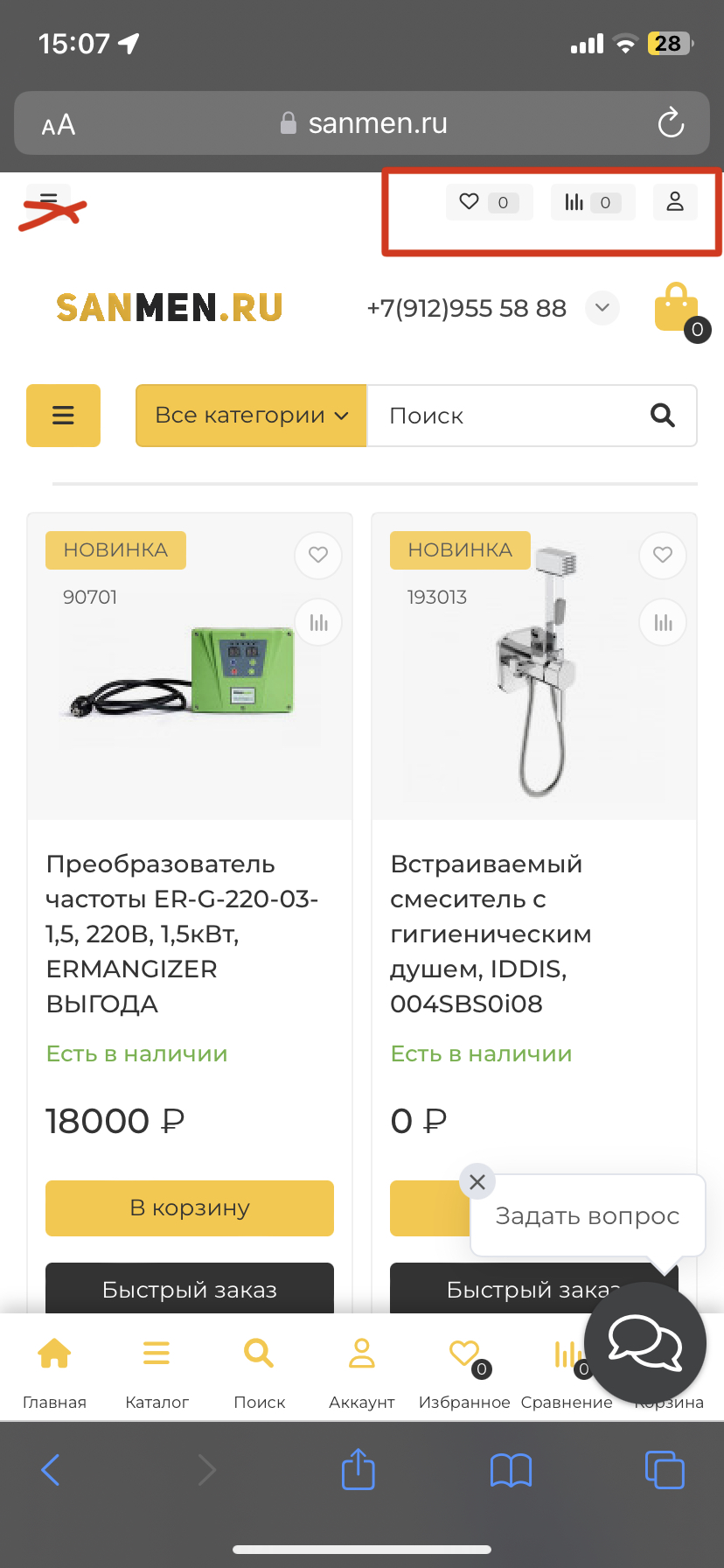This screenshot has height=1568, width=724.
Task: Open the yellow catalog menu button
Action: point(63,416)
